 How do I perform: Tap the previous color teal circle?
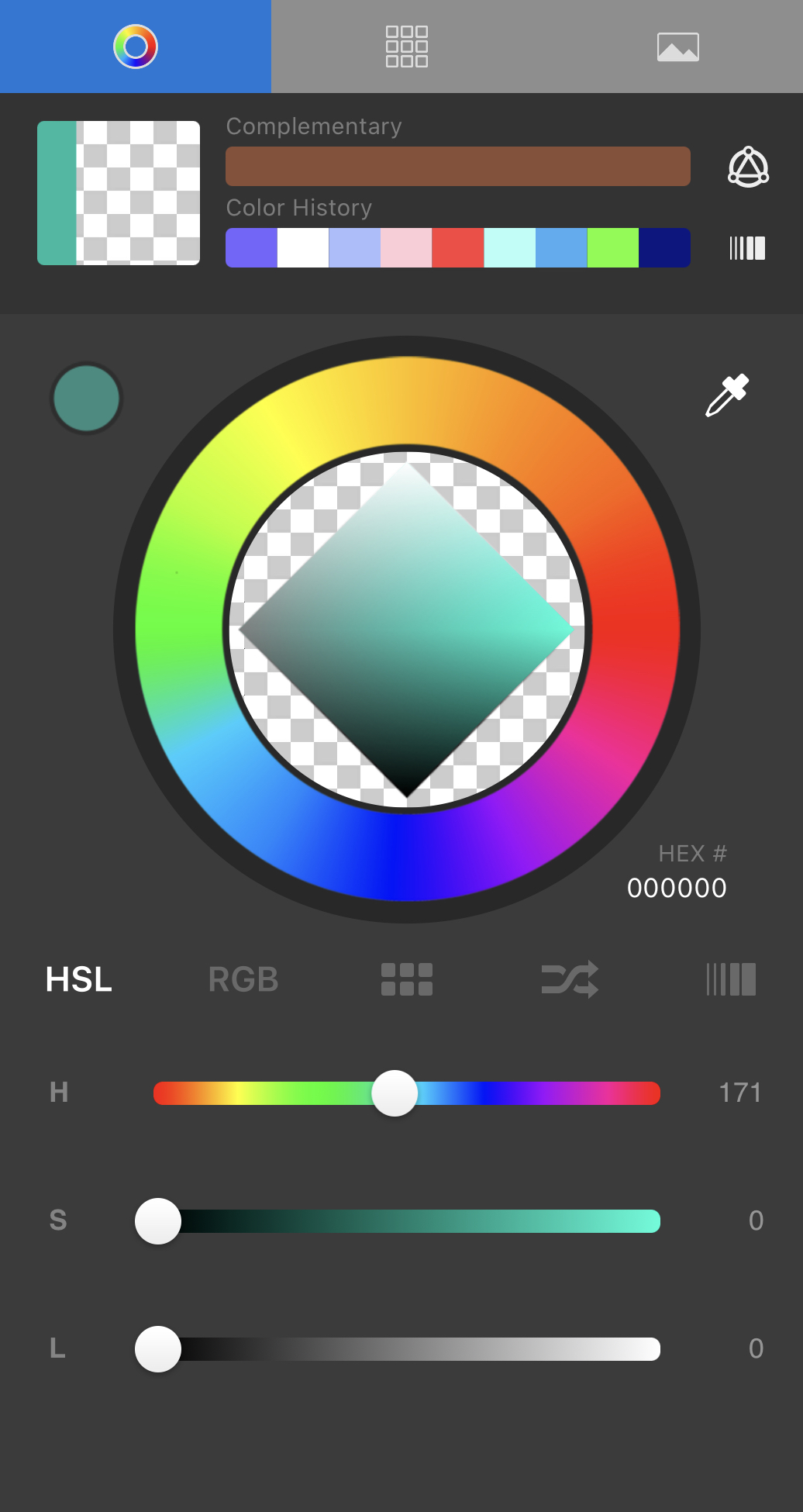(x=86, y=398)
